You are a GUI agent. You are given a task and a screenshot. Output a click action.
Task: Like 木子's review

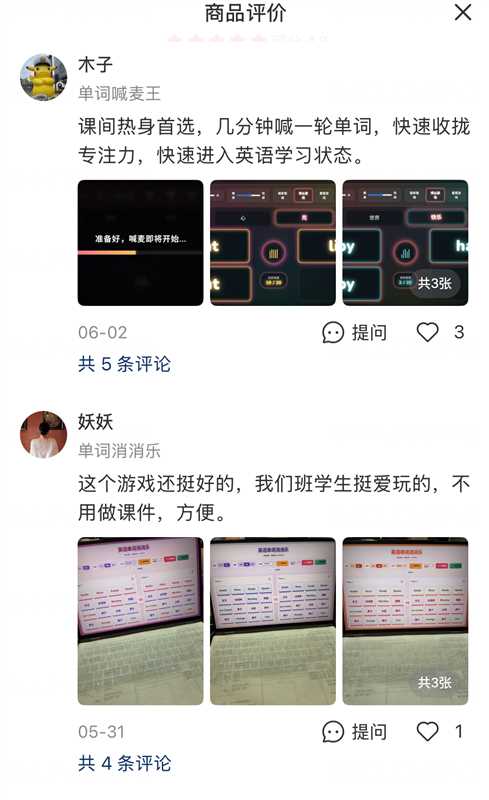coord(427,332)
